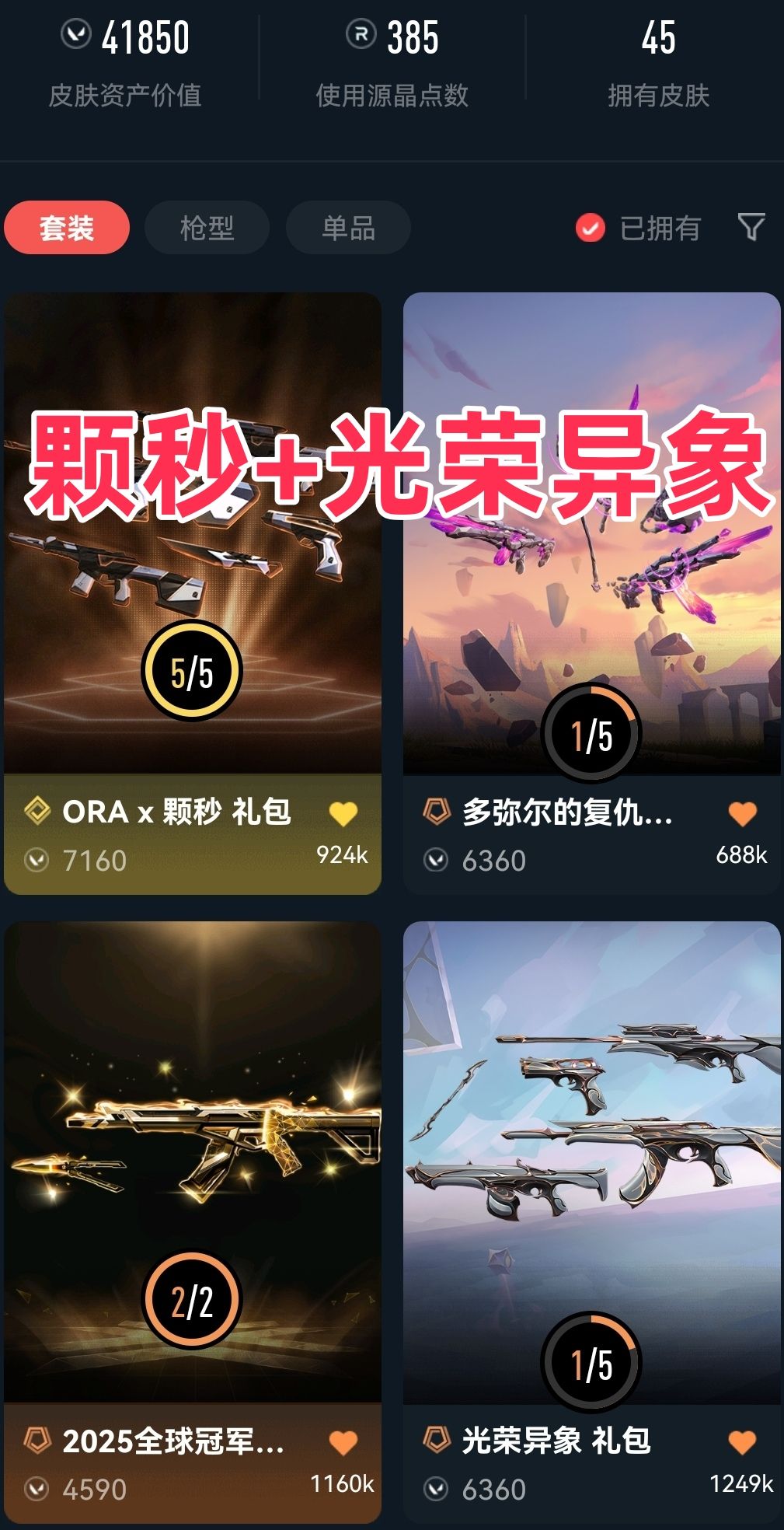This screenshot has height=1530, width=784.
Task: Switch to the 枪型 tab
Action: [x=207, y=228]
